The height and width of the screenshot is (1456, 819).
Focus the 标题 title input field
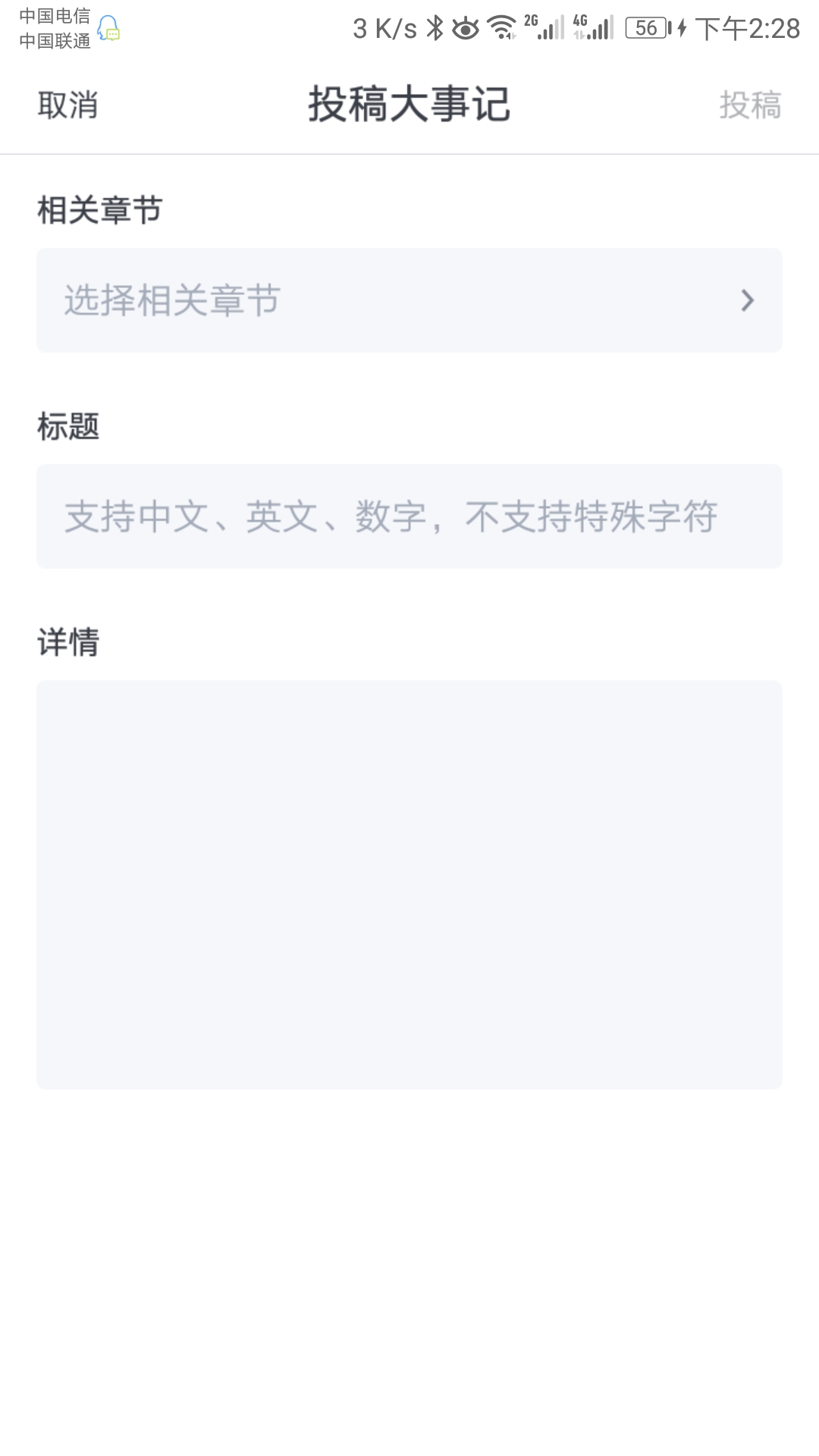(x=409, y=516)
